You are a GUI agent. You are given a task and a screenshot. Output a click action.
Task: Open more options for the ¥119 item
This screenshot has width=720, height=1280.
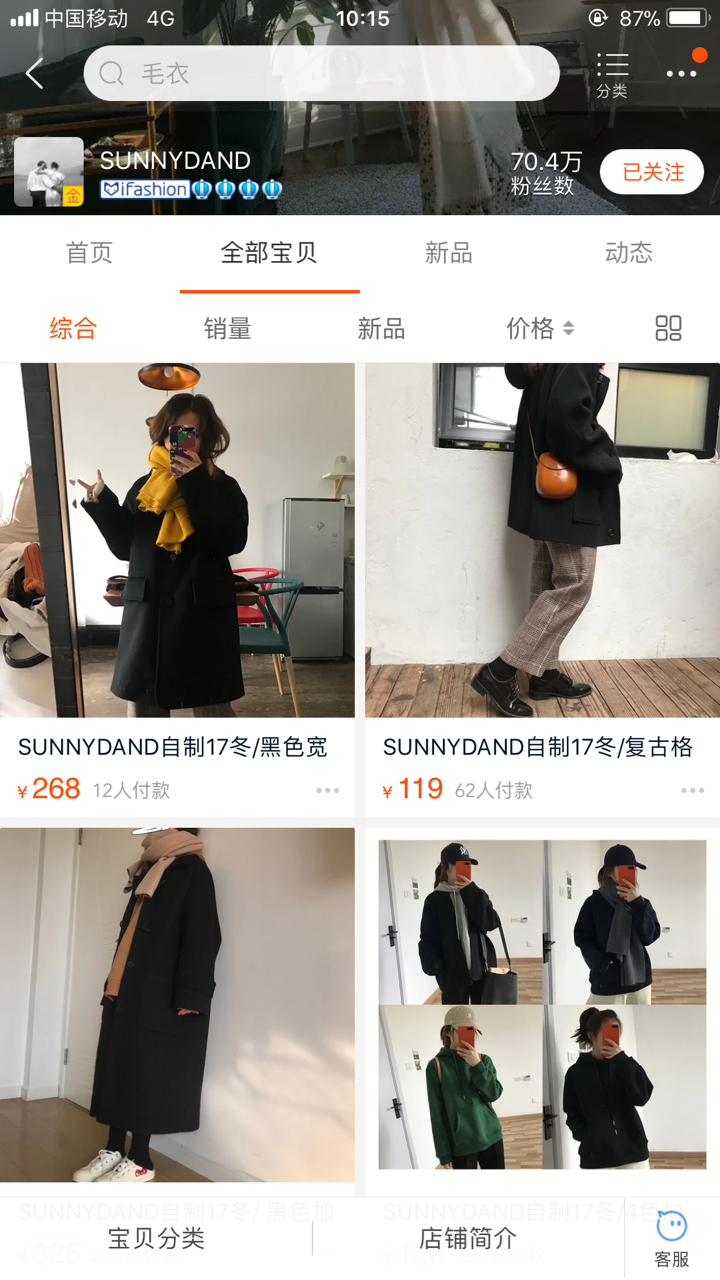tap(692, 790)
